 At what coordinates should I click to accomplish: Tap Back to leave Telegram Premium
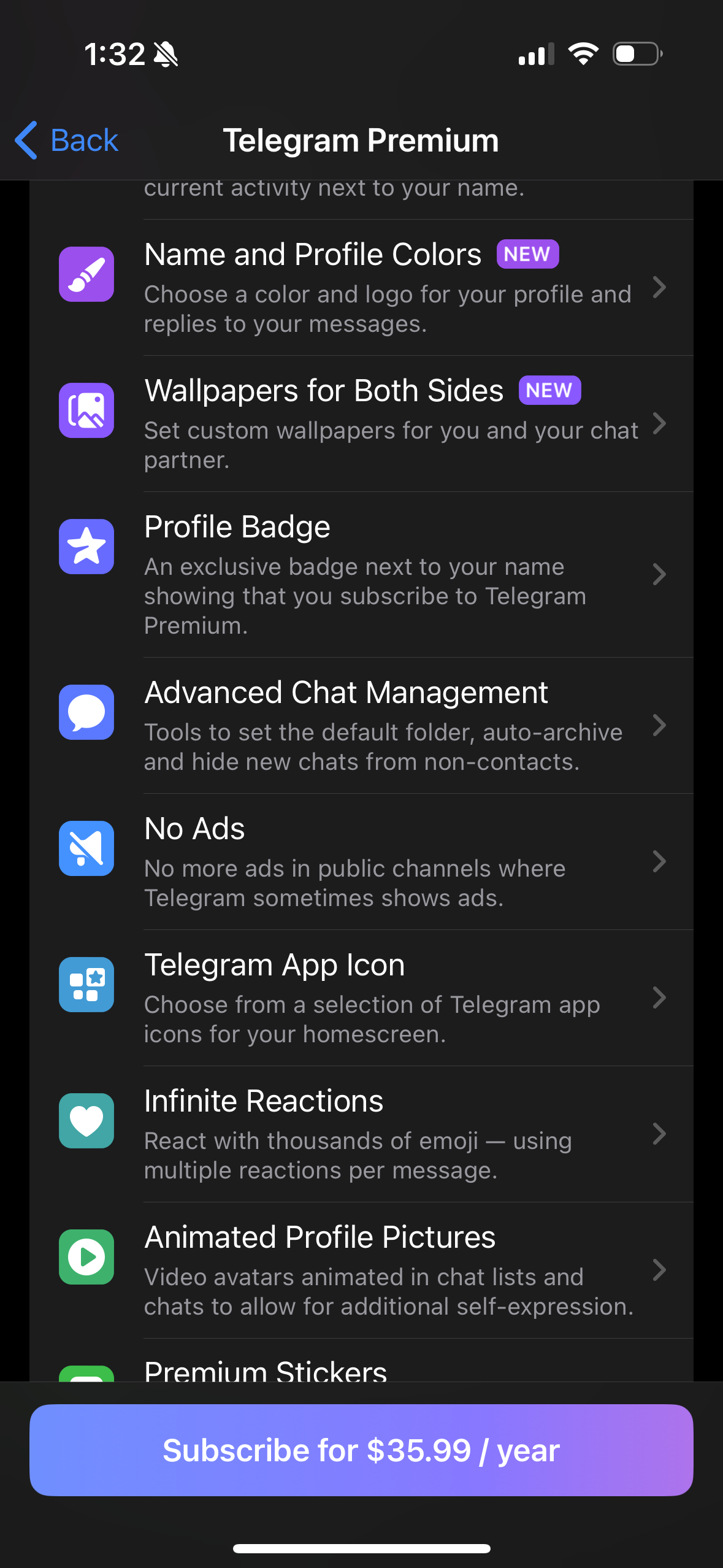(x=65, y=140)
